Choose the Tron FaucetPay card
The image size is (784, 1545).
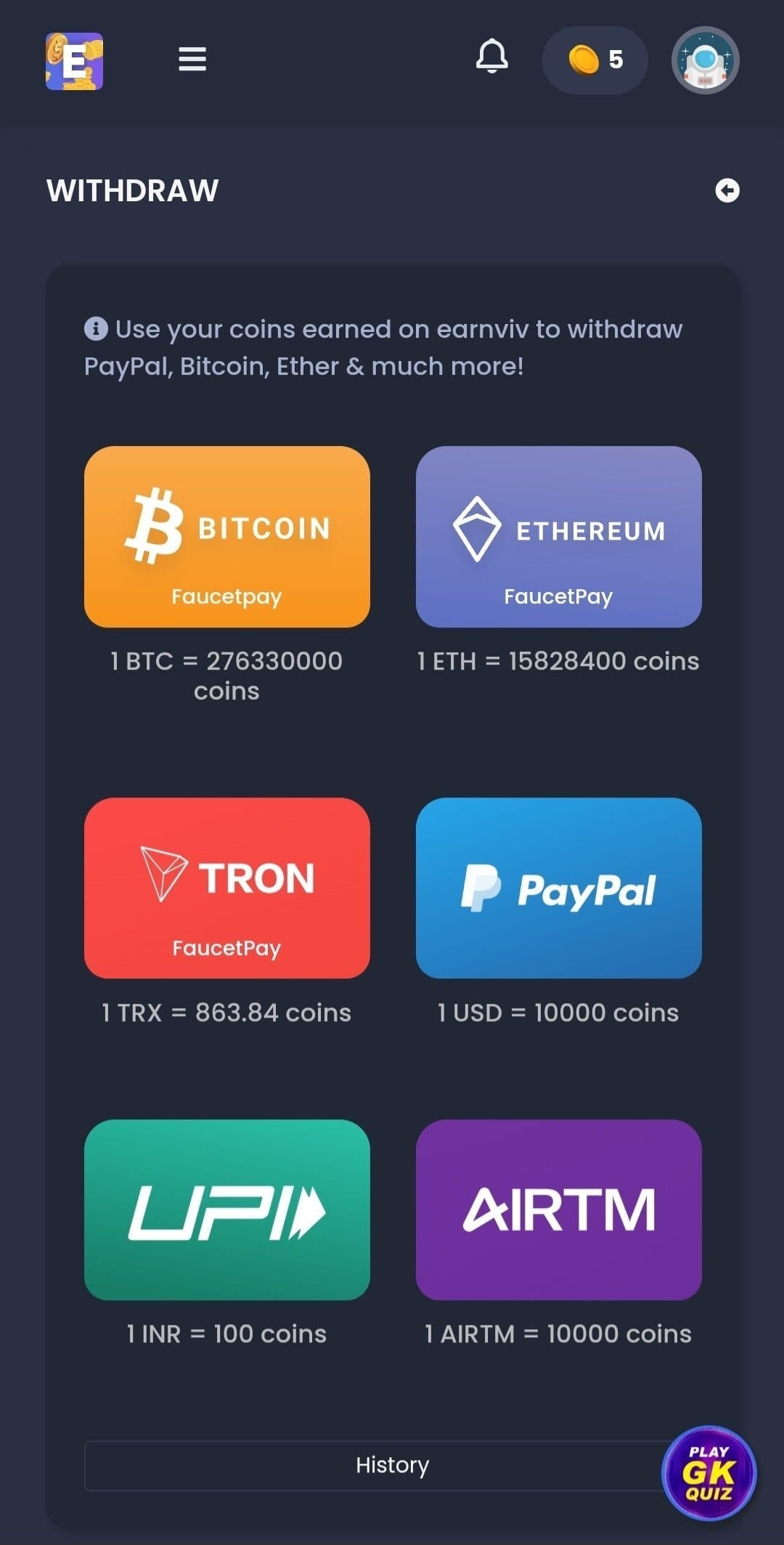tap(226, 888)
